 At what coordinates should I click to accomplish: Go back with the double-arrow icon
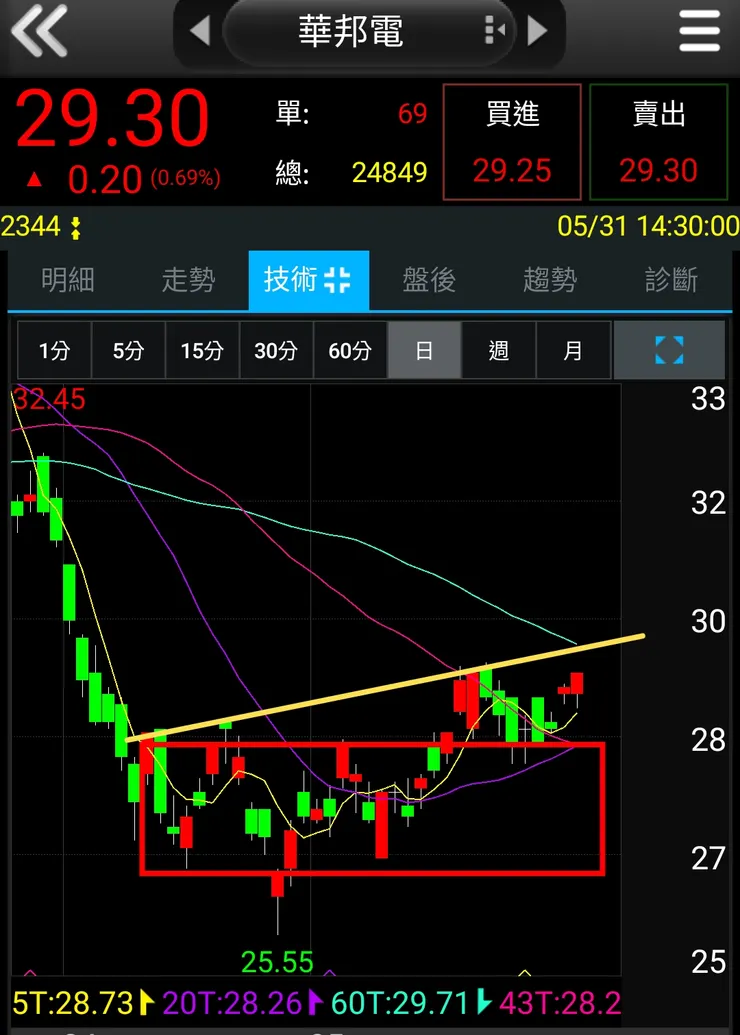39,31
